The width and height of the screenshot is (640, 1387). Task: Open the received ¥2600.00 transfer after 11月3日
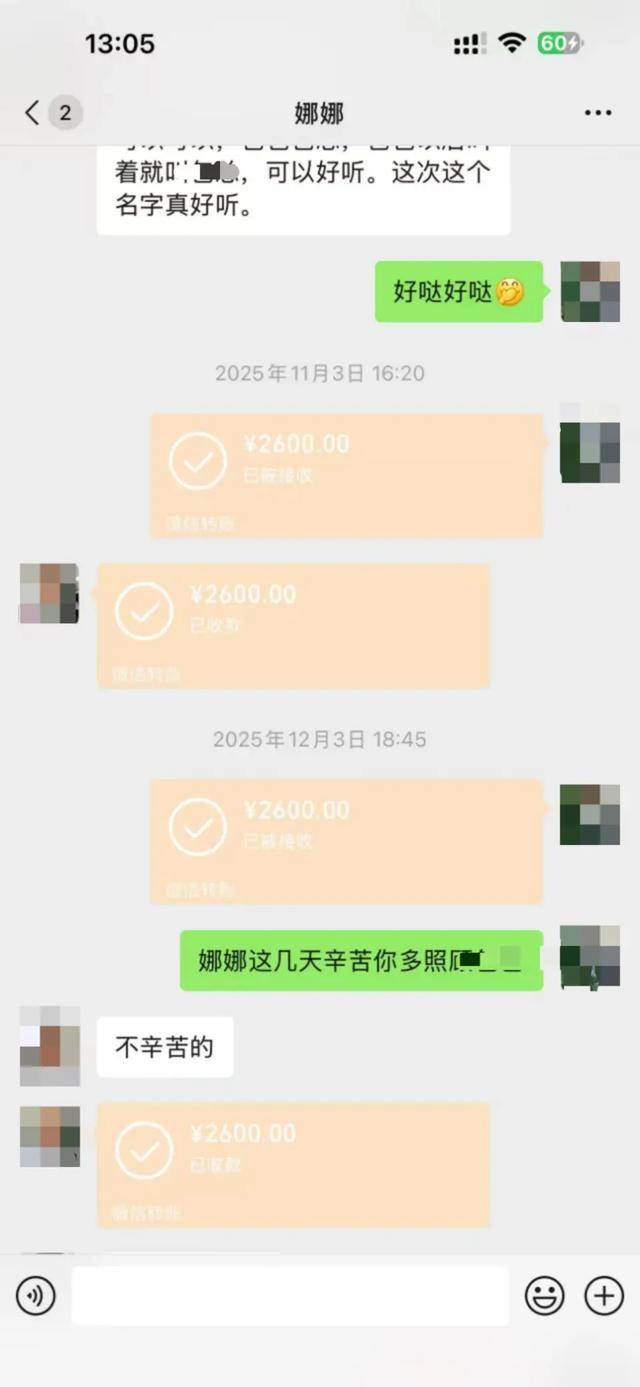[x=293, y=625]
